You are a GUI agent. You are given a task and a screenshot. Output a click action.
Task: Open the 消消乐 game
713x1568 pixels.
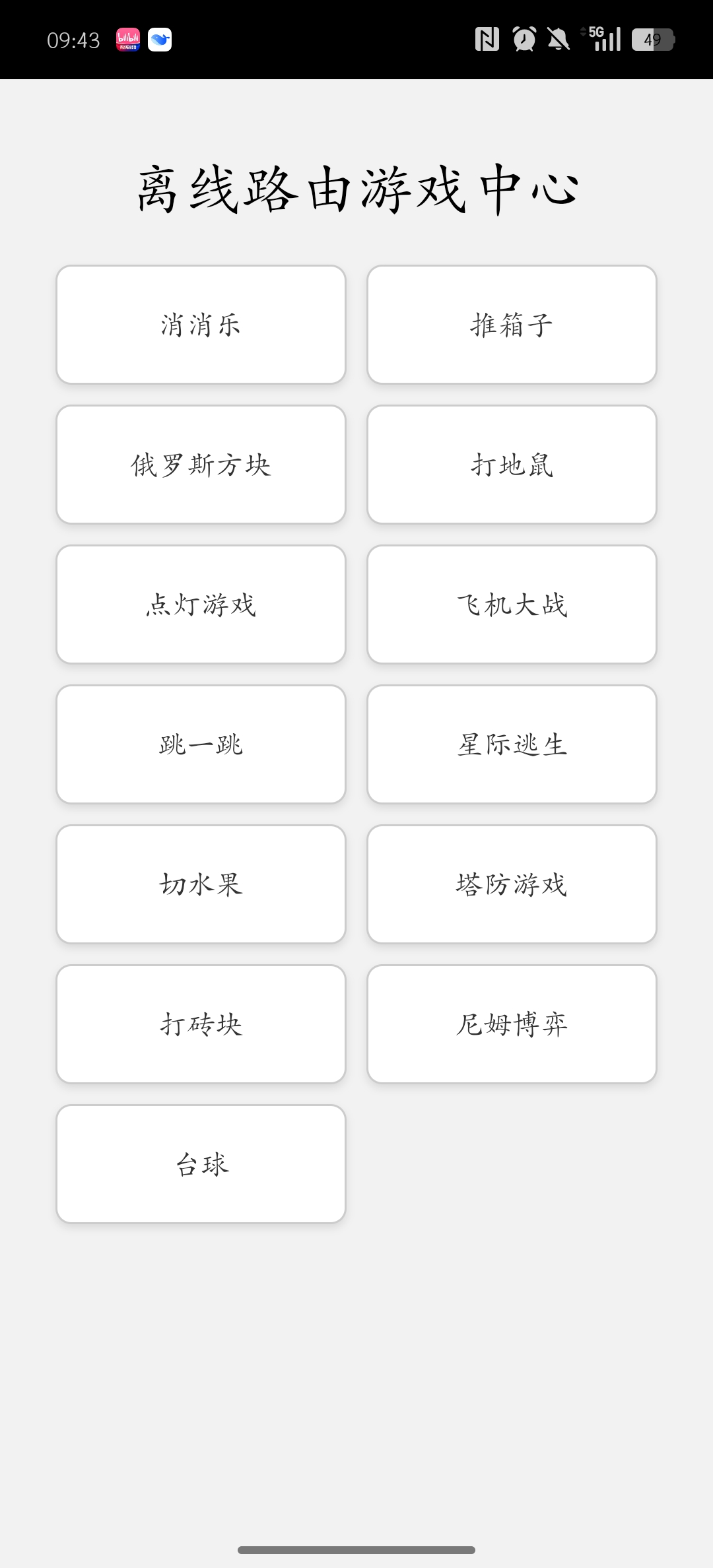click(x=201, y=325)
